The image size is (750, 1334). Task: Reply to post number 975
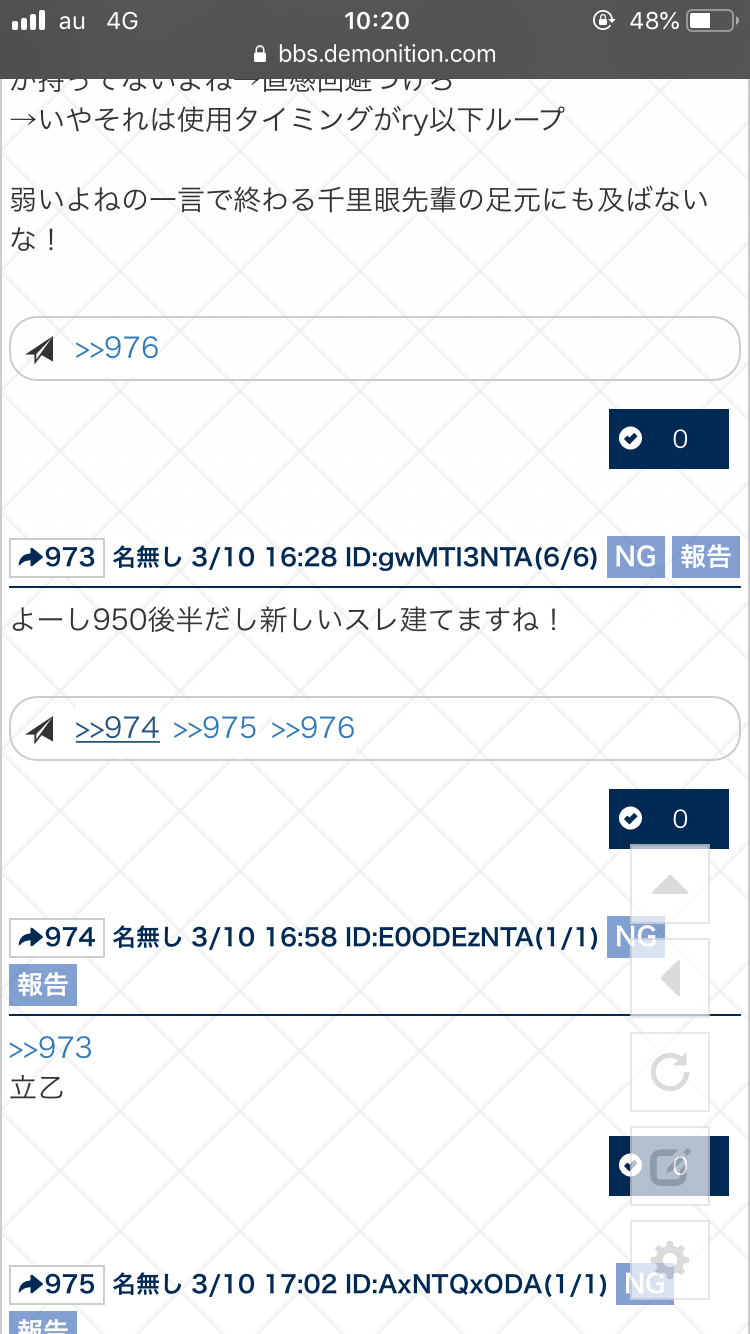coord(57,1284)
